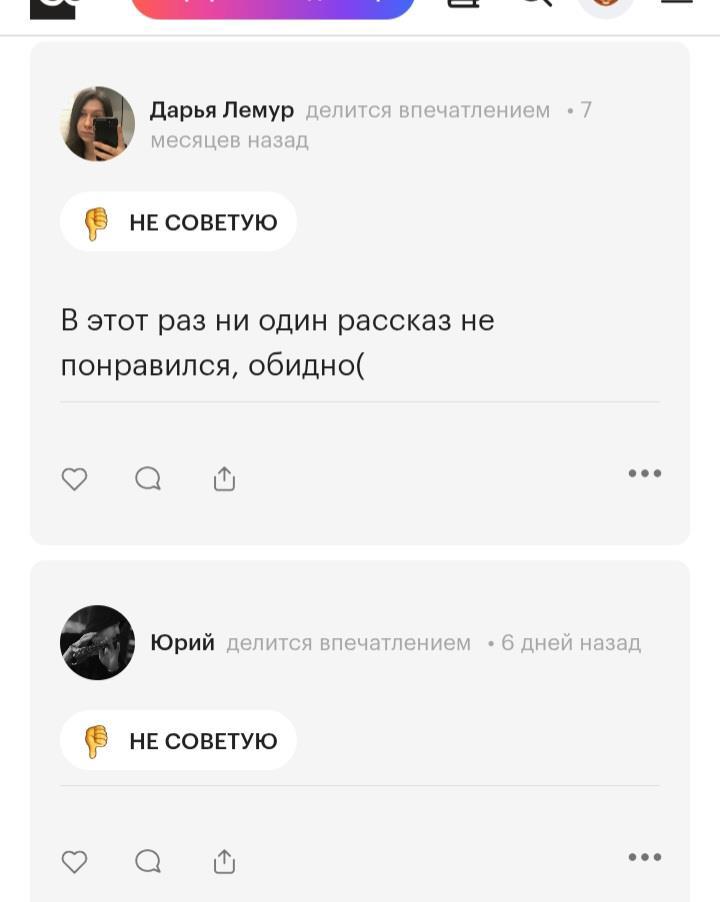Comment on Юрий's review
Viewport: 720px width, 902px height.
click(x=148, y=861)
